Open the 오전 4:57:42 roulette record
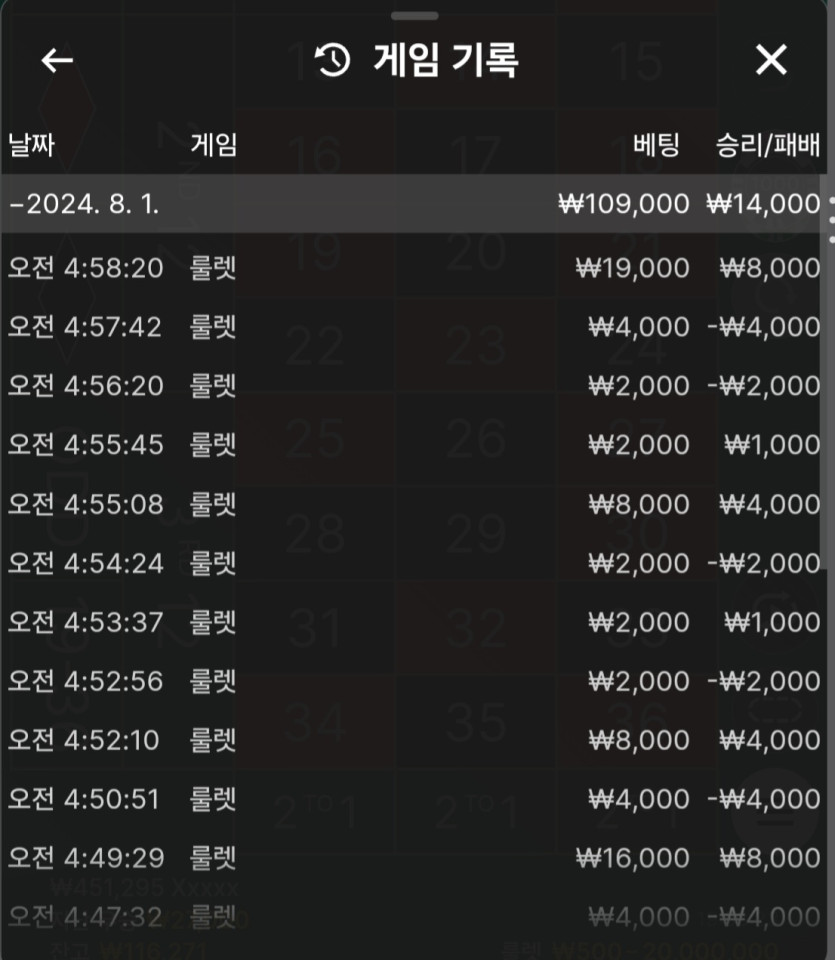Viewport: 835px width, 960px height. pyautogui.click(x=414, y=327)
